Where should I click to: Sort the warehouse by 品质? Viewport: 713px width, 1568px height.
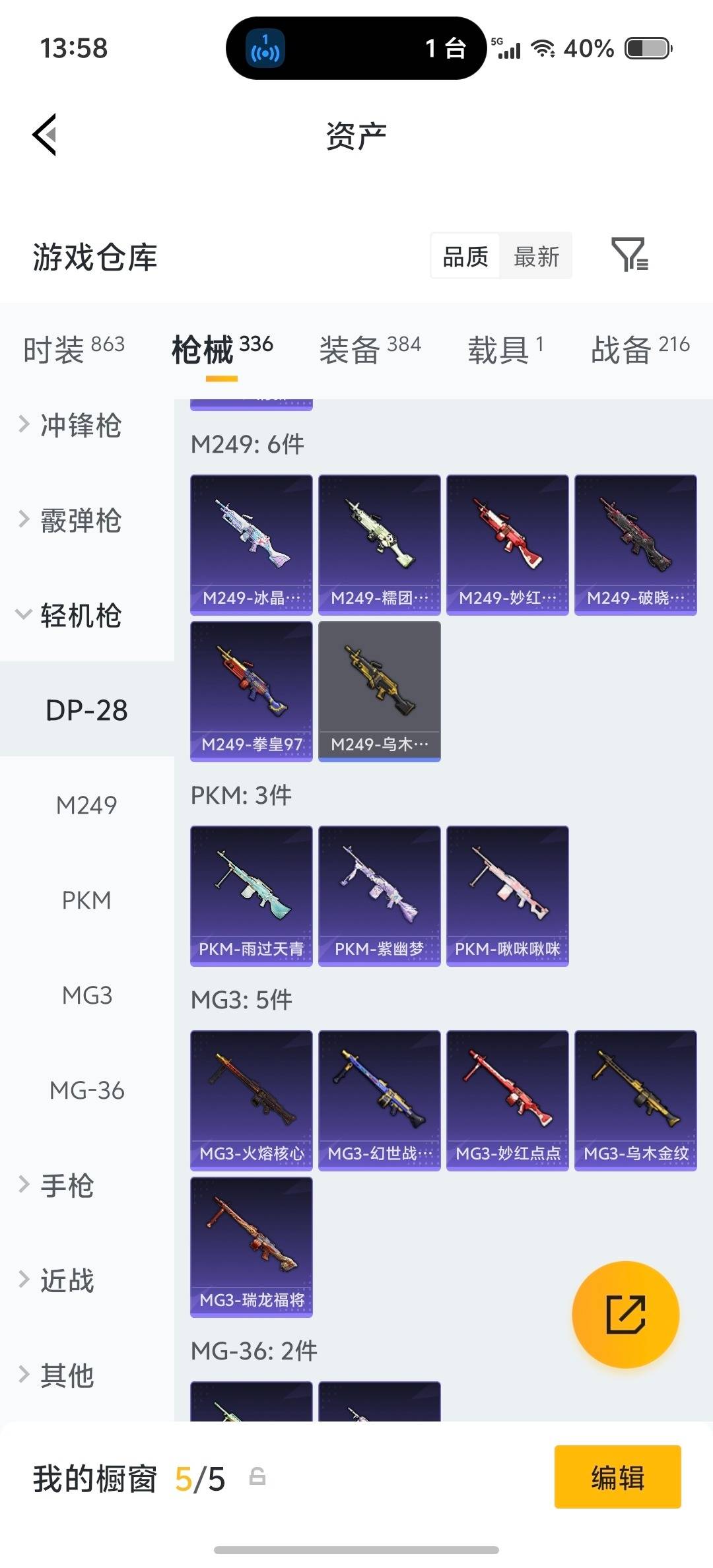465,256
